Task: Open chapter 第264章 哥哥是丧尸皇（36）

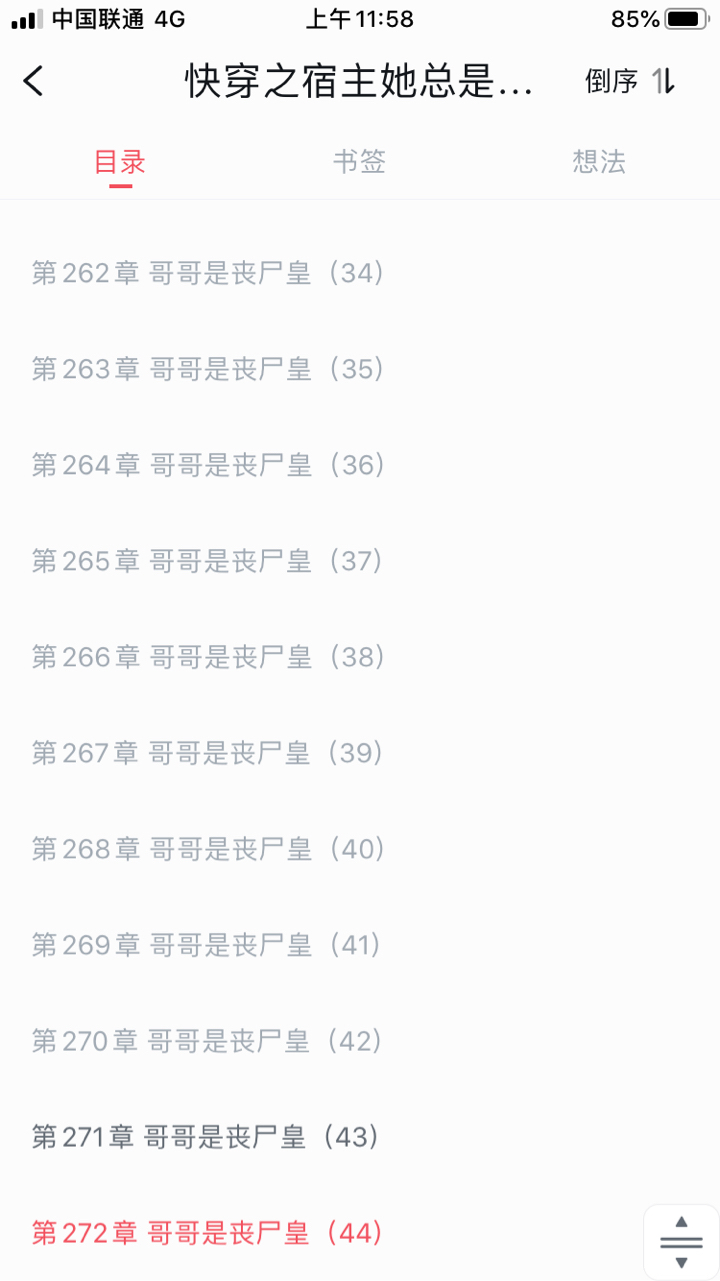Action: point(208,465)
